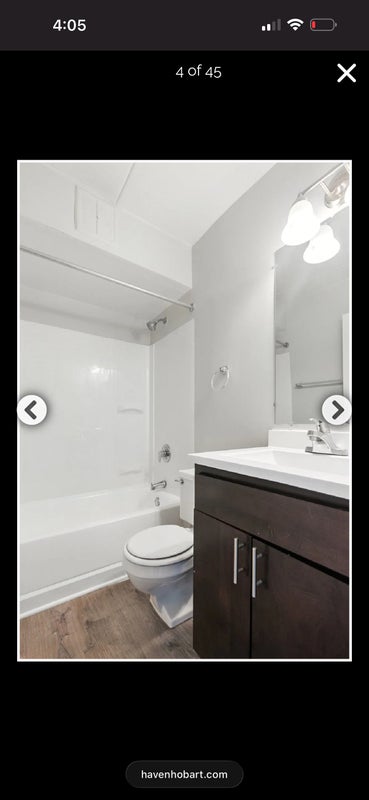
Task: Open the havenhobart.com address pill
Action: [184, 774]
